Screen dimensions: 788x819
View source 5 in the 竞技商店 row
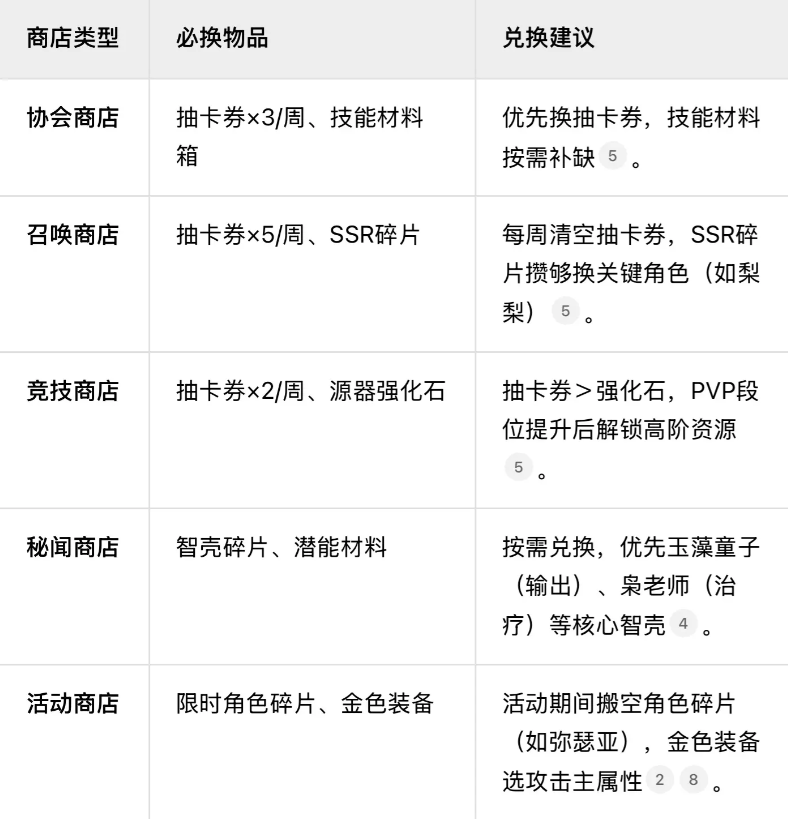tap(518, 467)
